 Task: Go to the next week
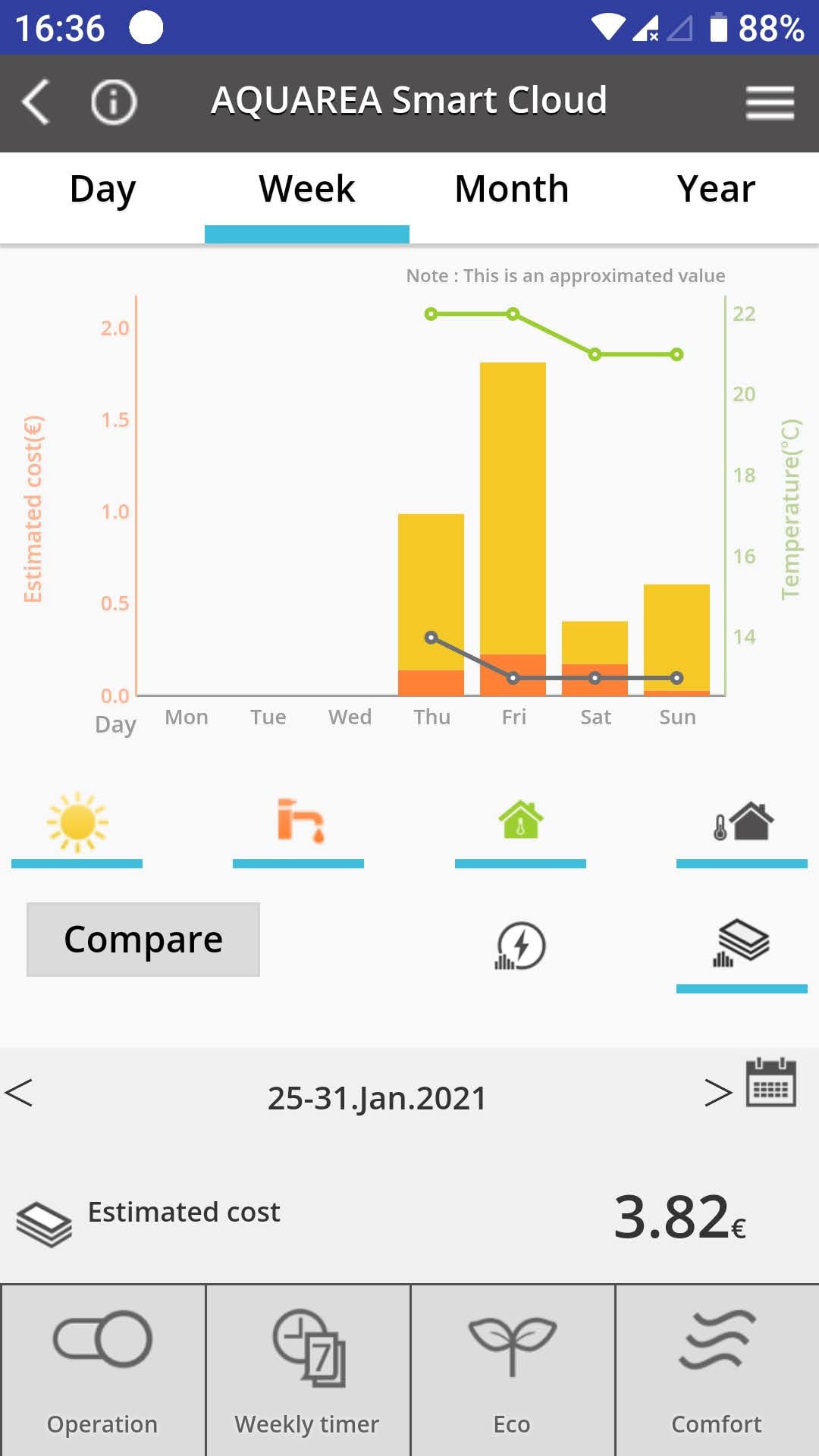(717, 1093)
